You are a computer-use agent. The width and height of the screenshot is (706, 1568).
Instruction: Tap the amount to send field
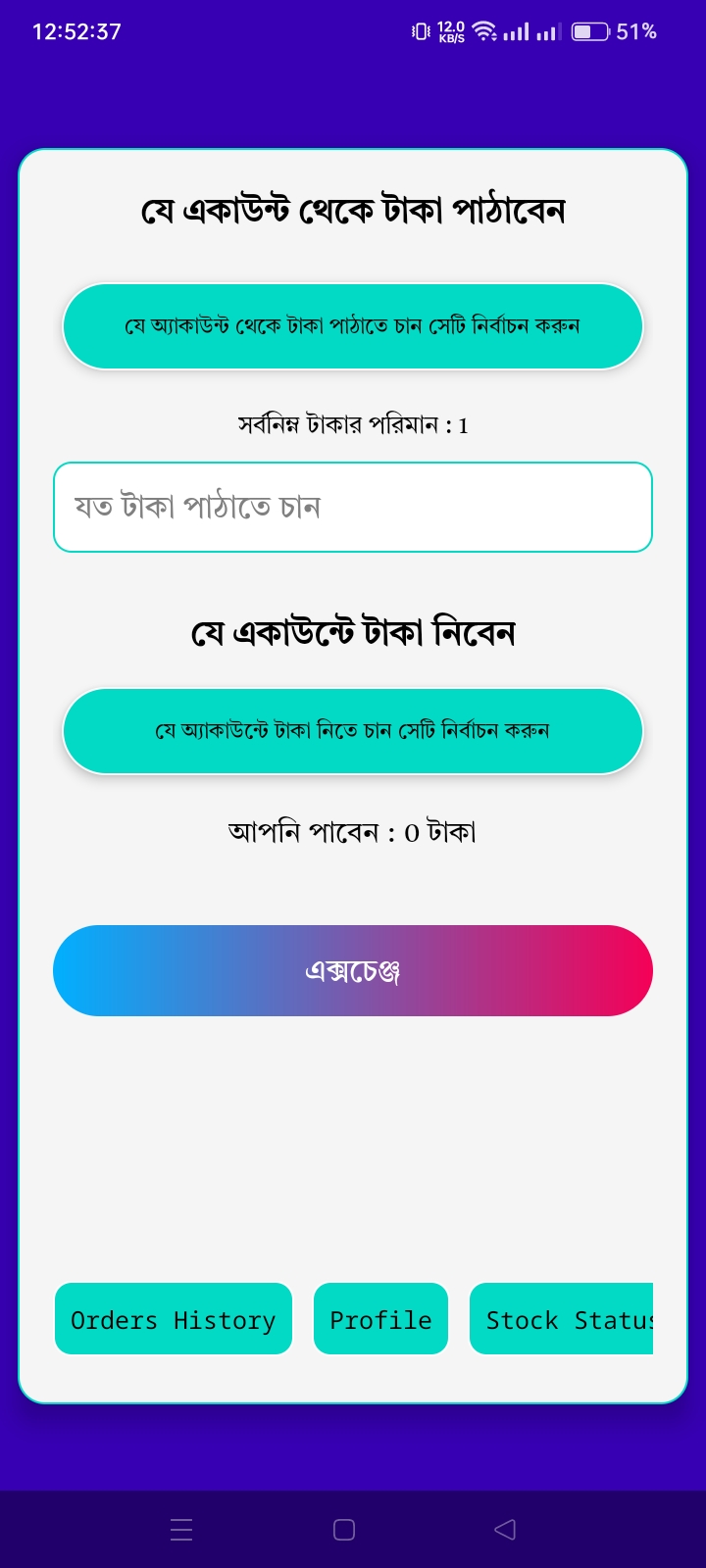click(x=353, y=507)
